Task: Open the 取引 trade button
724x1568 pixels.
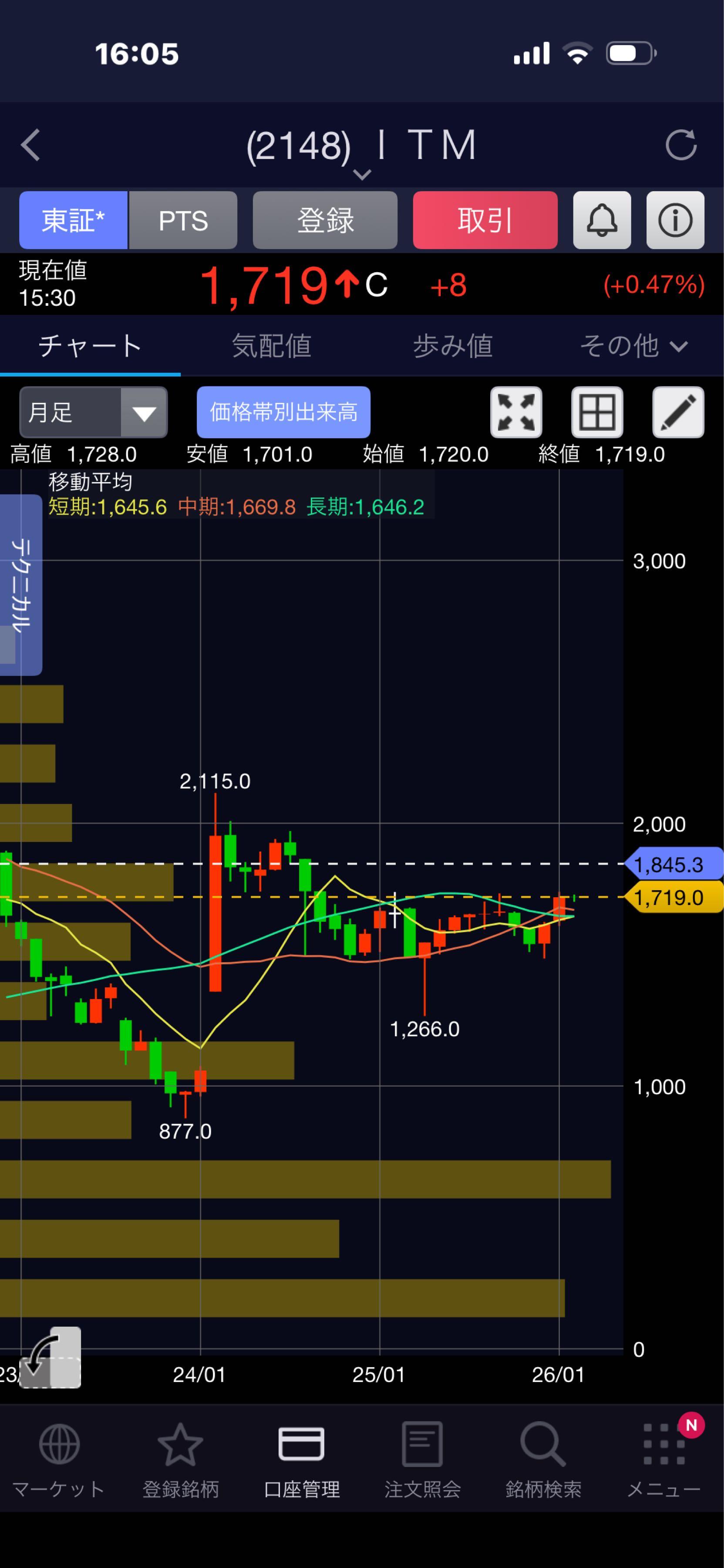Action: [485, 220]
